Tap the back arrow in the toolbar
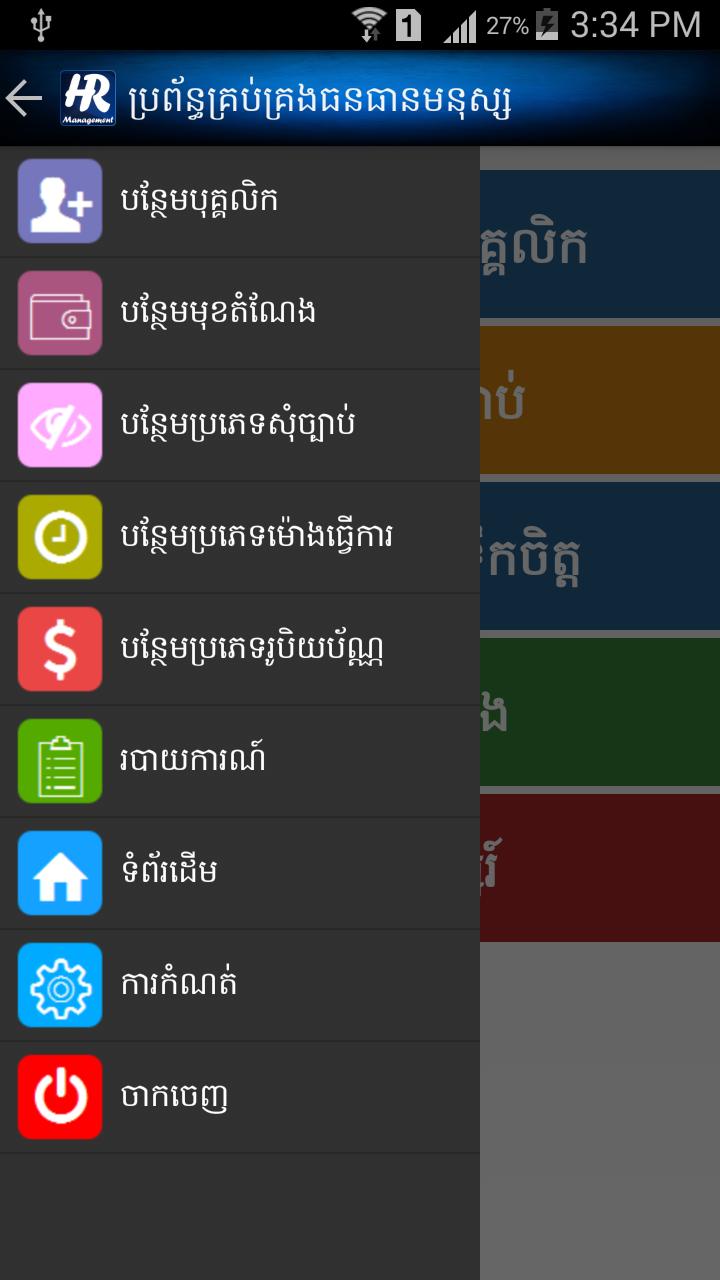 [x=25, y=96]
